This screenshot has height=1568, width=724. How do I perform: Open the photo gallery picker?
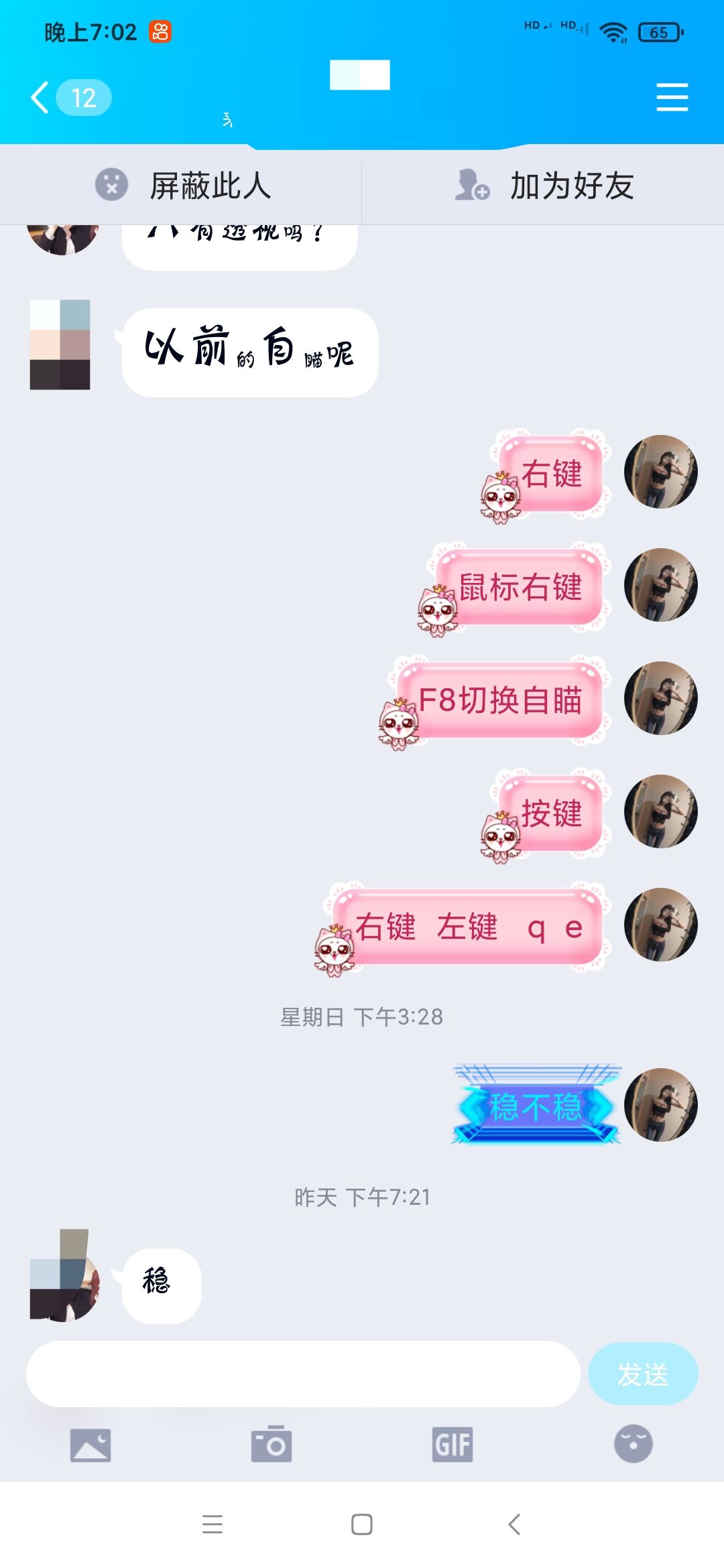90,1445
